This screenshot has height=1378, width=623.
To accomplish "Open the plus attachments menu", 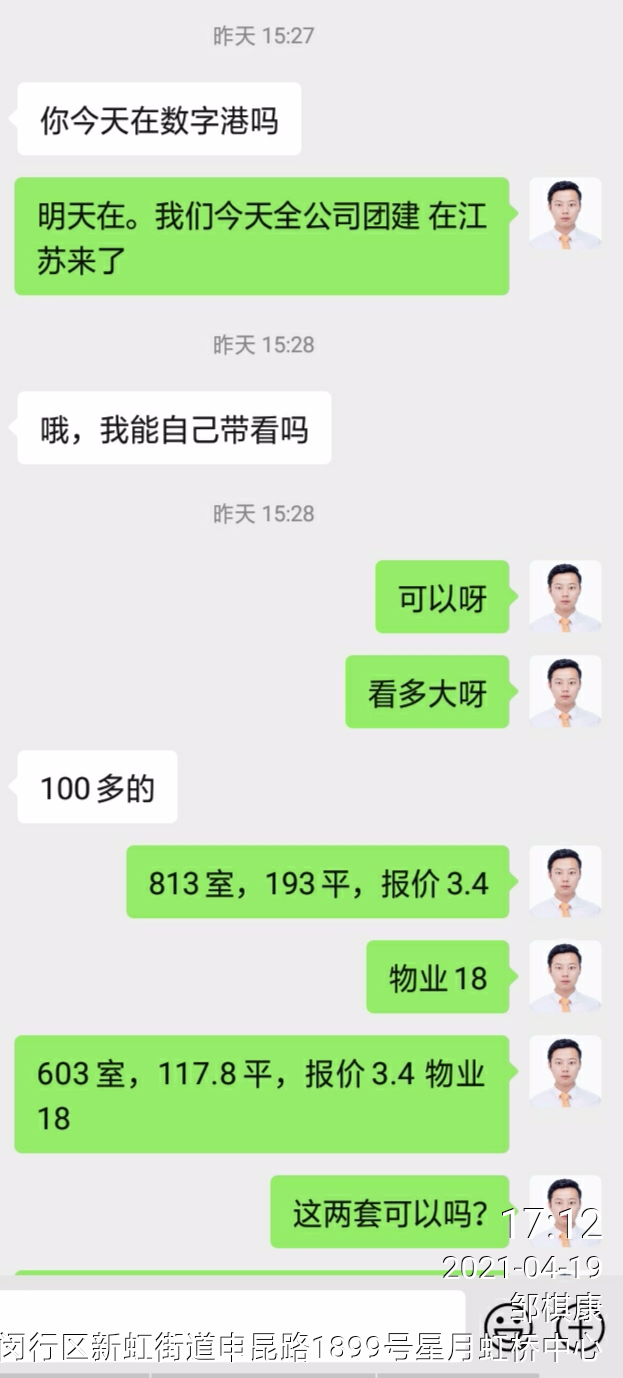I will click(x=579, y=1325).
